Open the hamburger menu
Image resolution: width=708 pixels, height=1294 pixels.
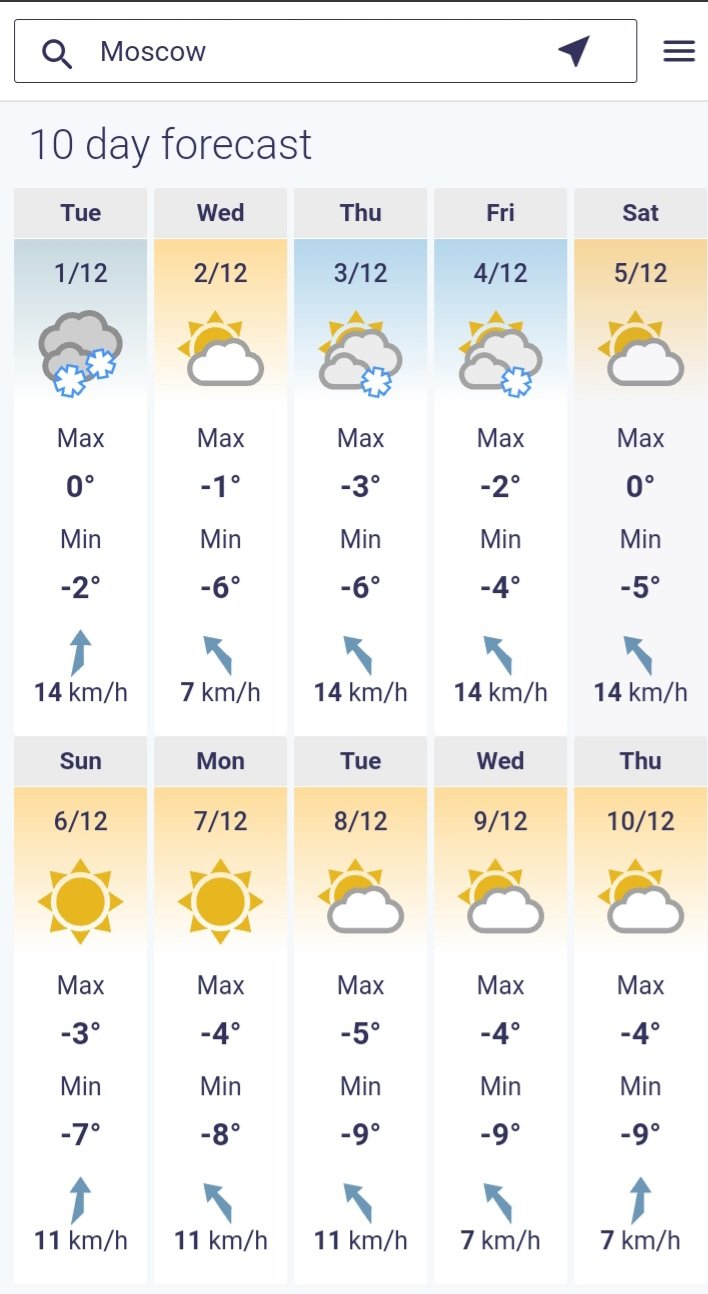click(x=679, y=51)
